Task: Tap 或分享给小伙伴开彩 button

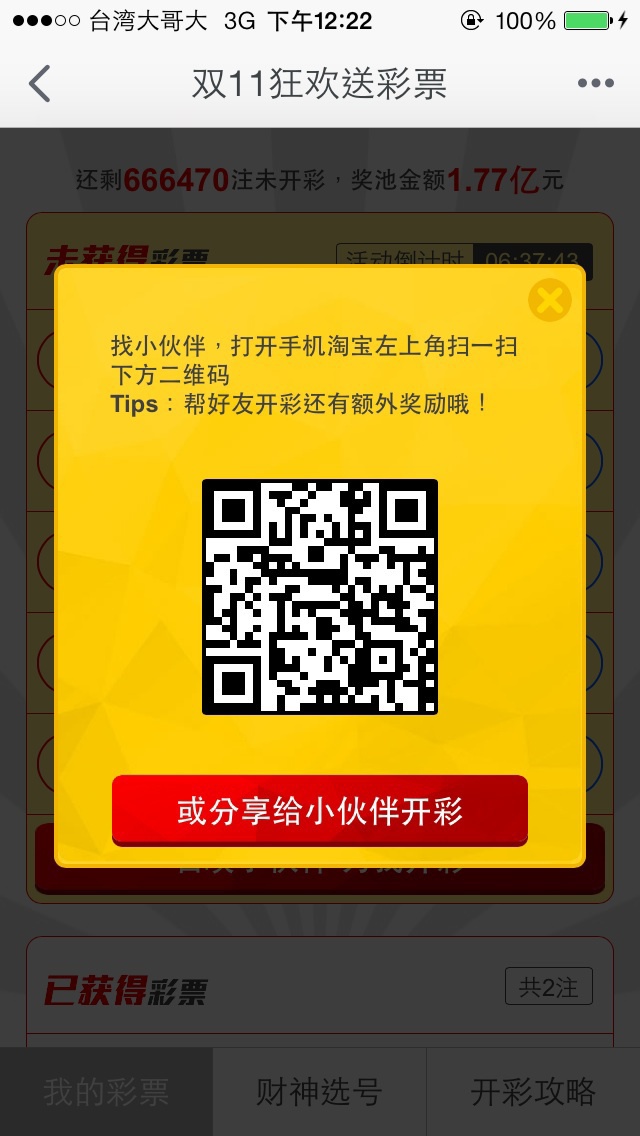Action: point(320,811)
